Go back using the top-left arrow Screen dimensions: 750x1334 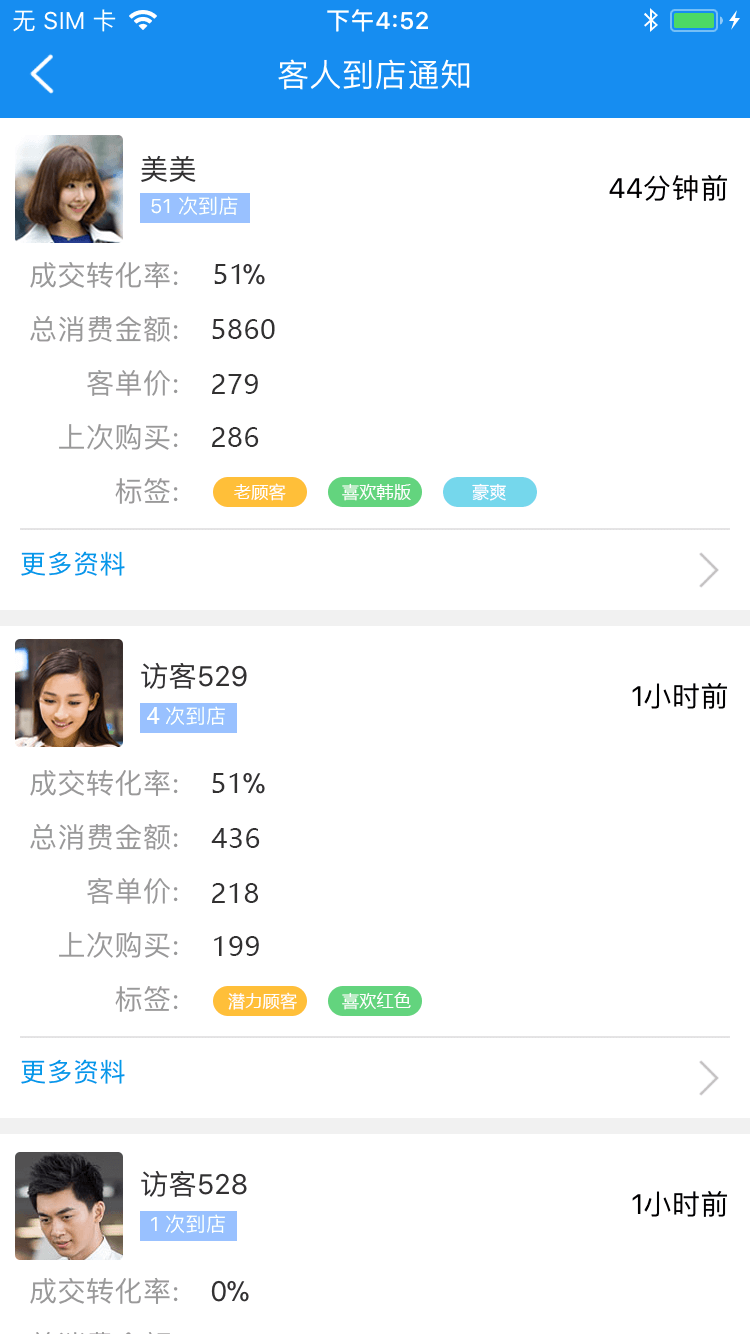[x=42, y=75]
